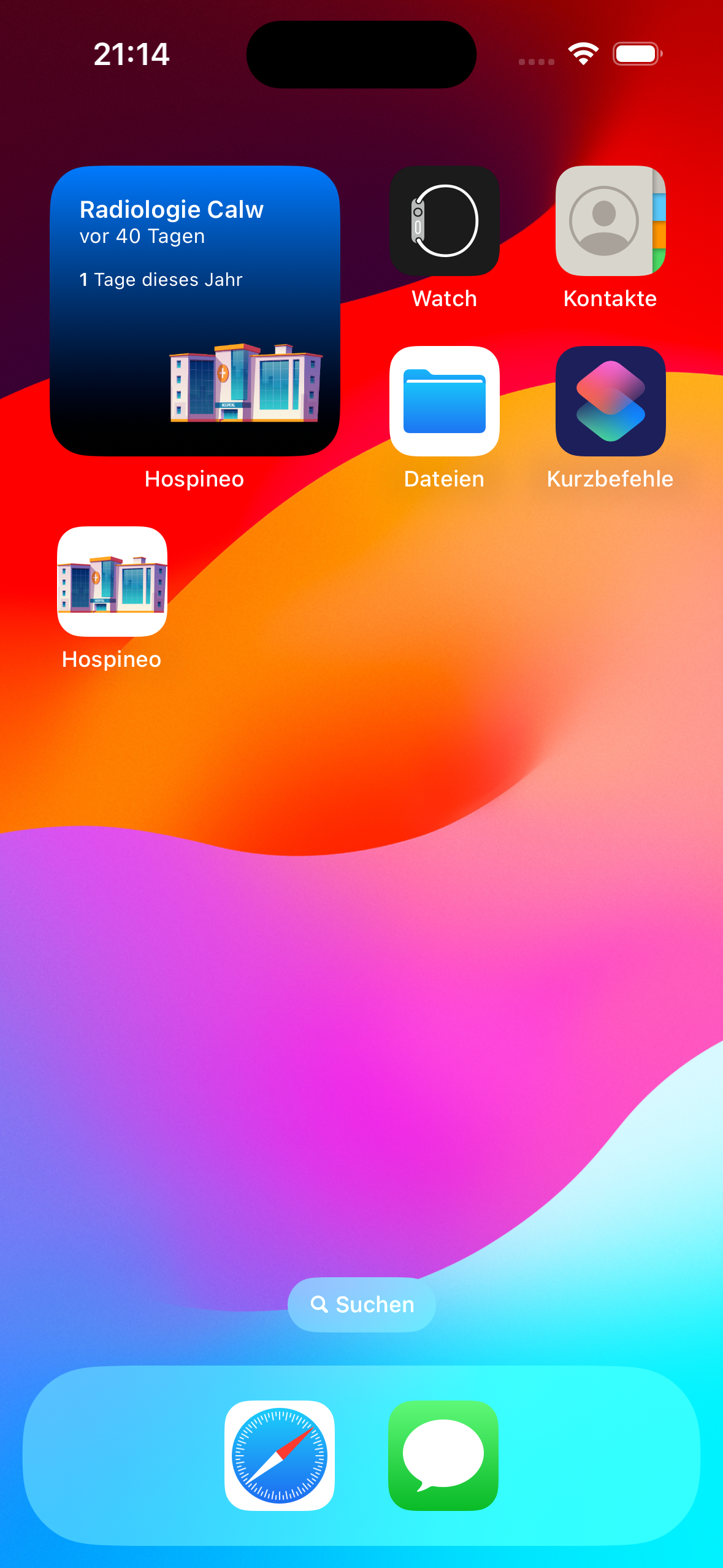Open Safari from the dock

coord(280,1455)
